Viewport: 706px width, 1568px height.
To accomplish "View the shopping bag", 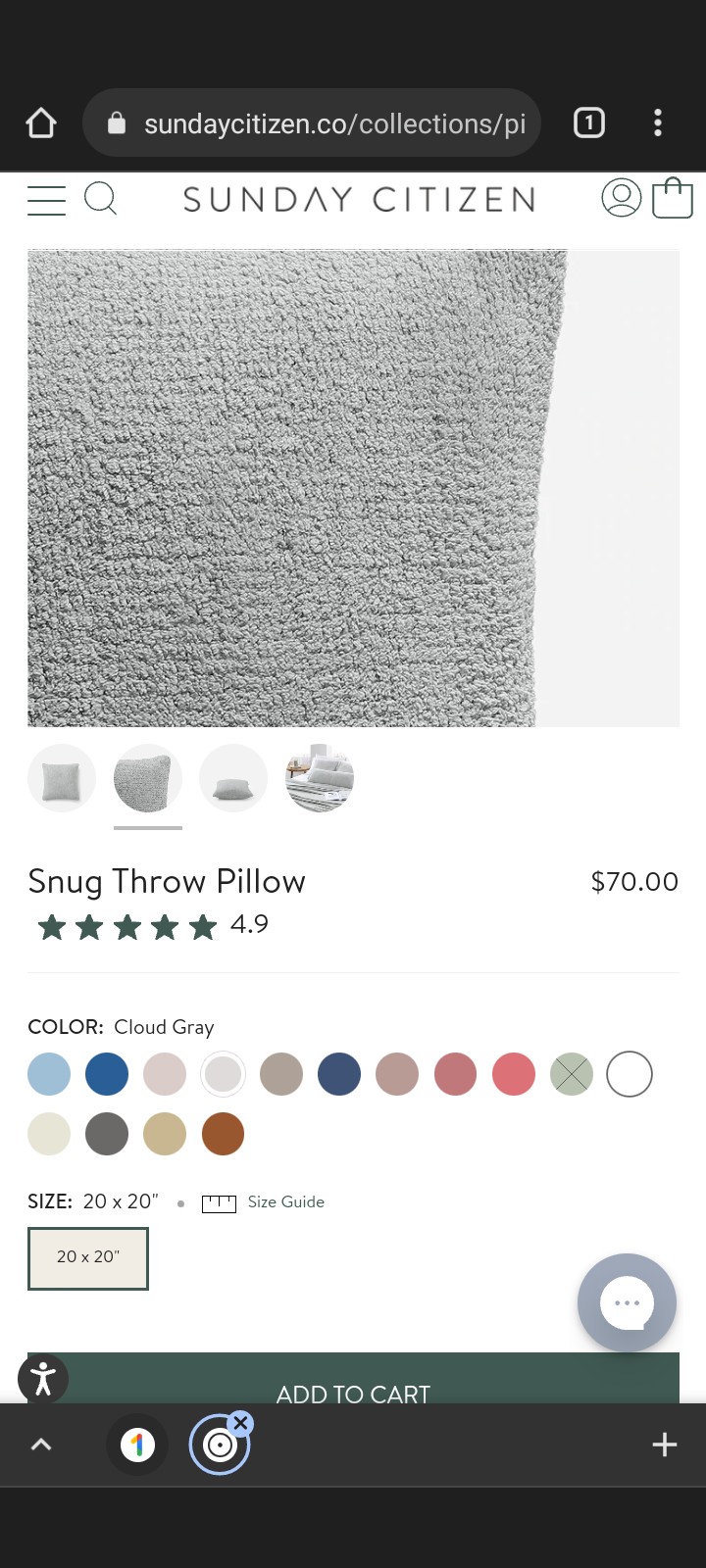I will pos(673,198).
